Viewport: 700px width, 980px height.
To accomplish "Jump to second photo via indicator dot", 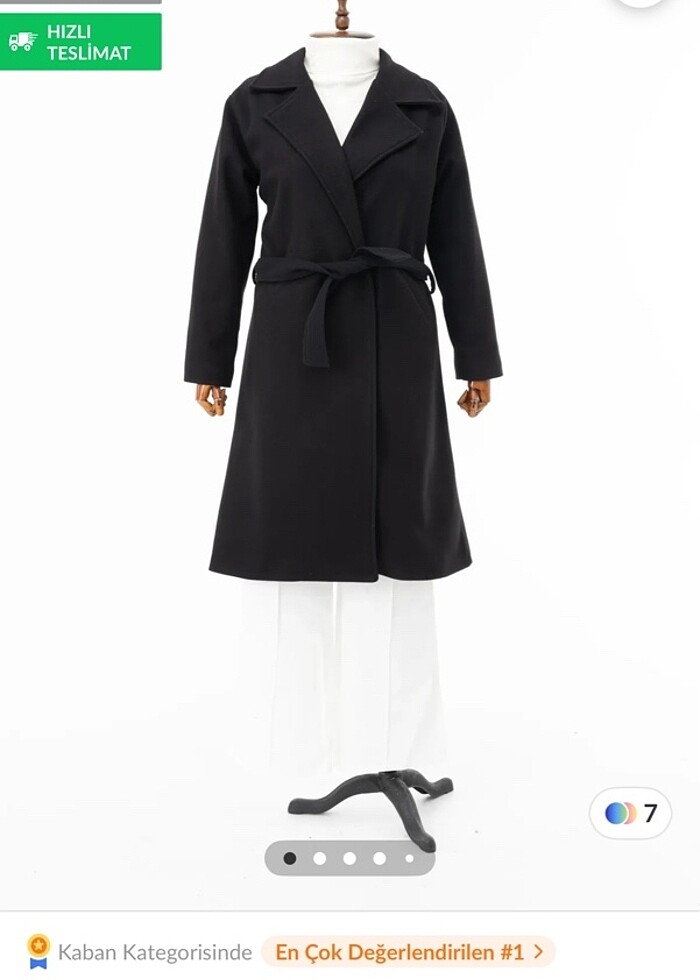I will [x=320, y=858].
